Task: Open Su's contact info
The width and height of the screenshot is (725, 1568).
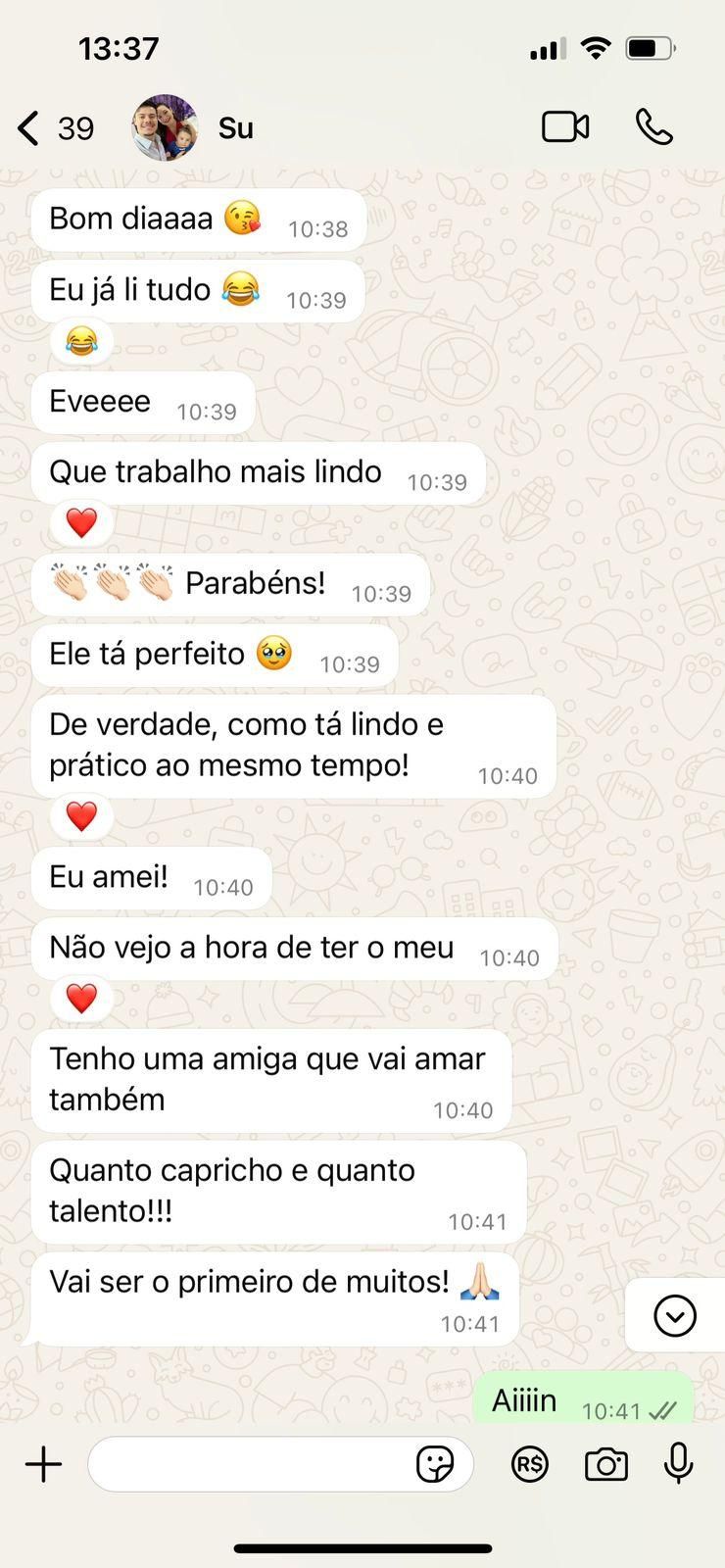Action: (x=234, y=128)
